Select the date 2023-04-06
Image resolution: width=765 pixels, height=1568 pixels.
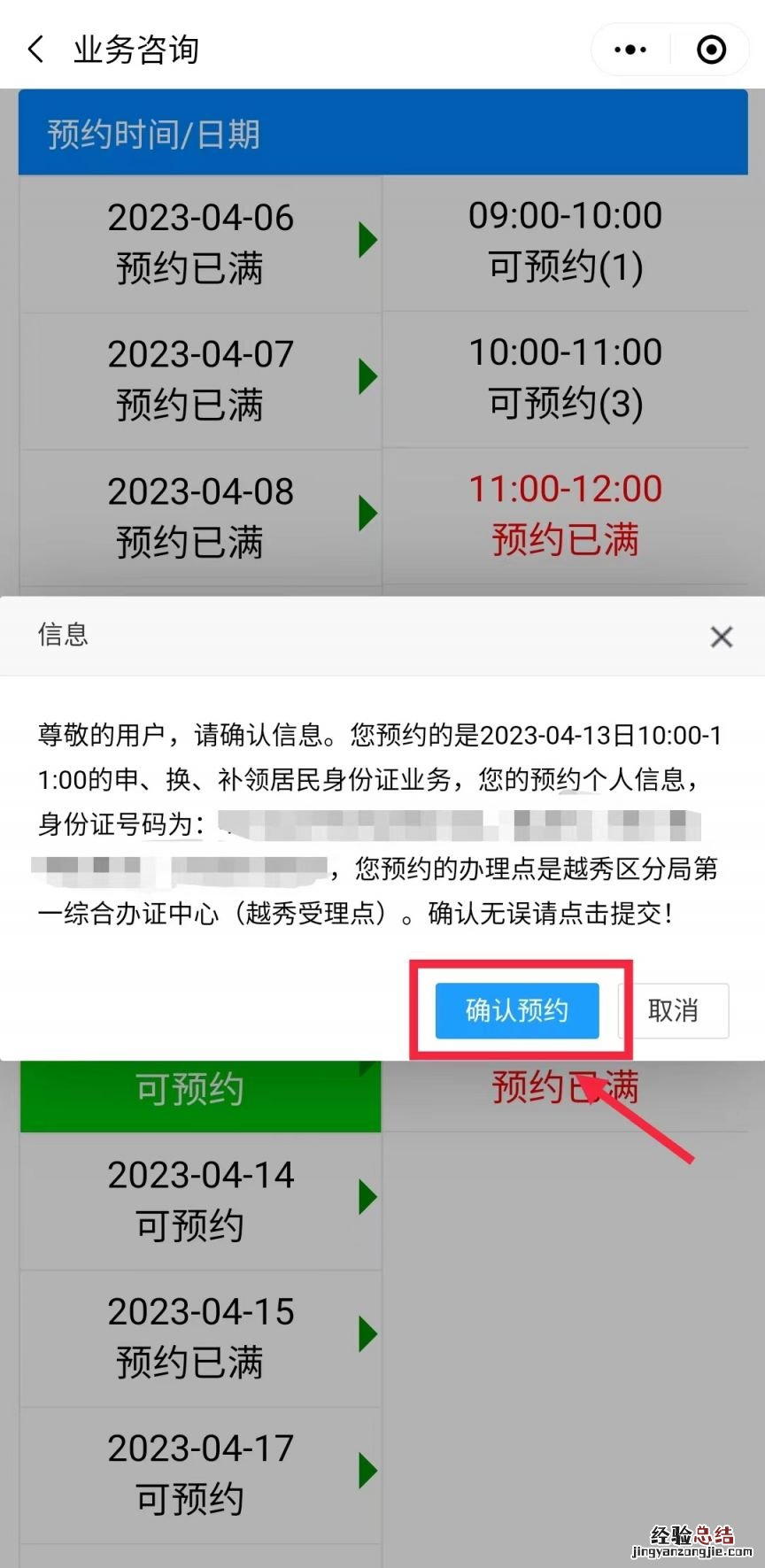[201, 243]
